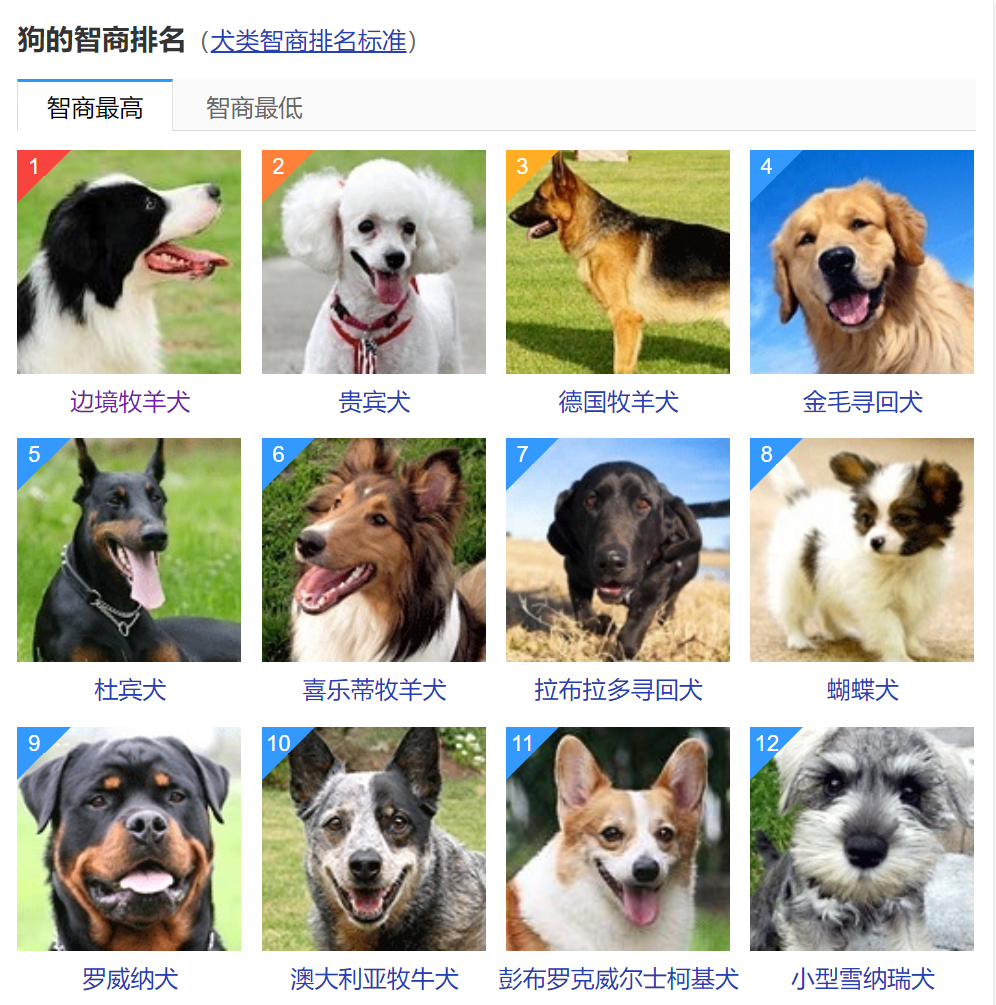Go to the 小型雪纳瑞犬 link

tap(862, 978)
